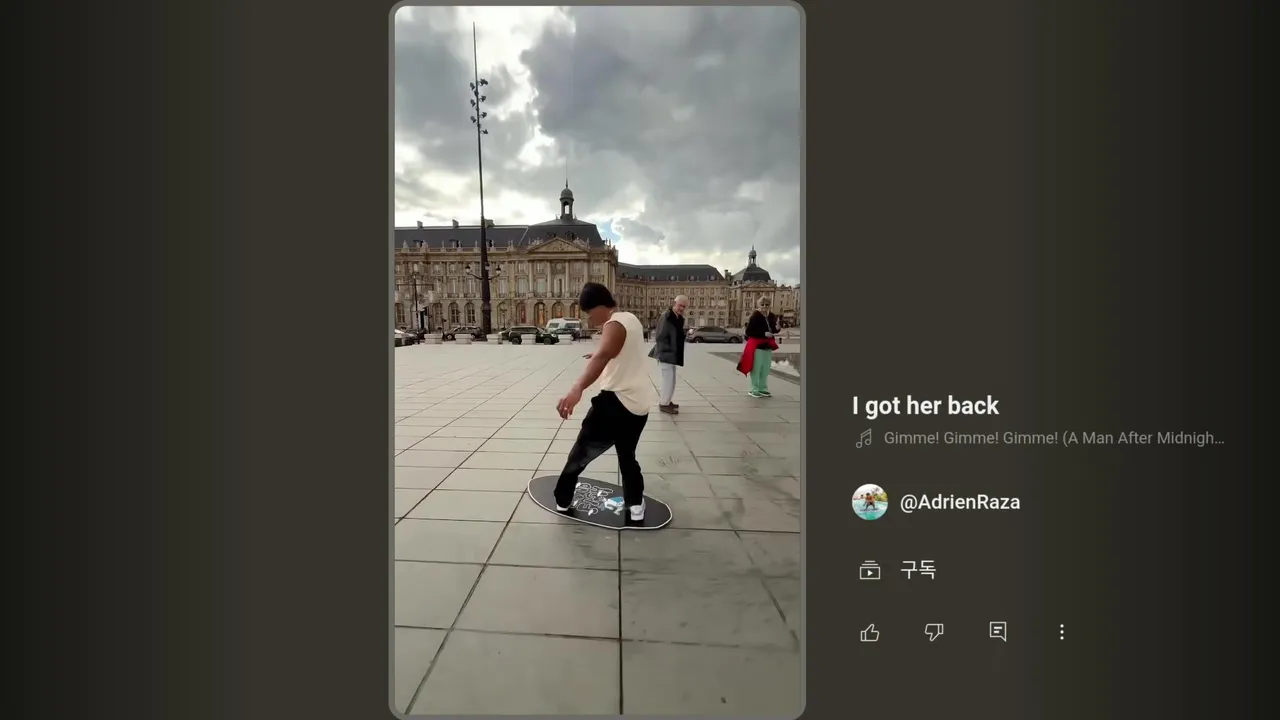This screenshot has height=720, width=1280.
Task: Dislike this Short video
Action: pos(934,632)
